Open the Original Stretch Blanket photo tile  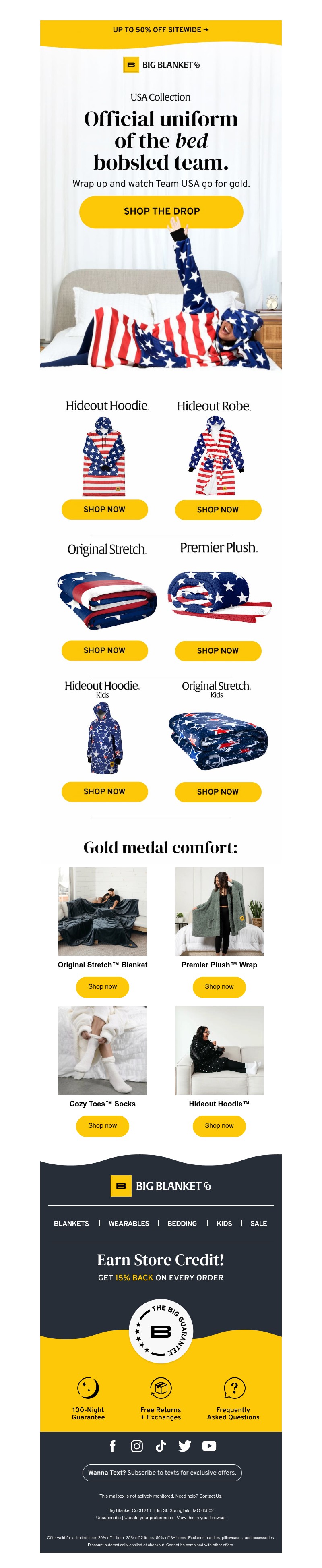click(x=102, y=911)
